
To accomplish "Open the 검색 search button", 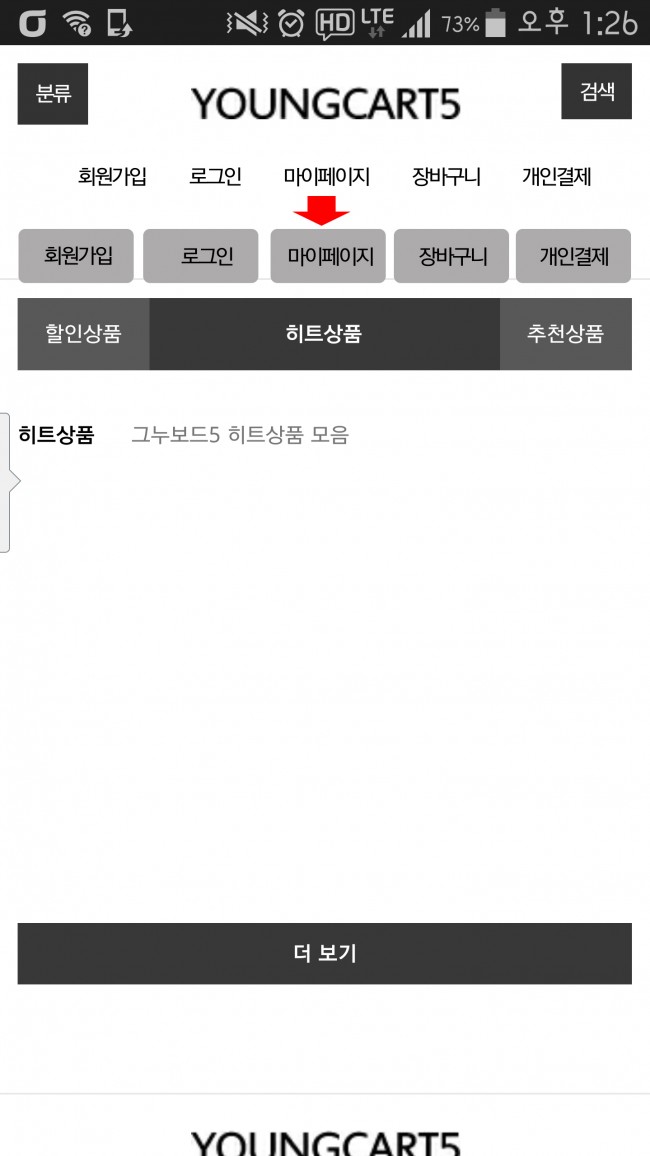I will tap(596, 91).
